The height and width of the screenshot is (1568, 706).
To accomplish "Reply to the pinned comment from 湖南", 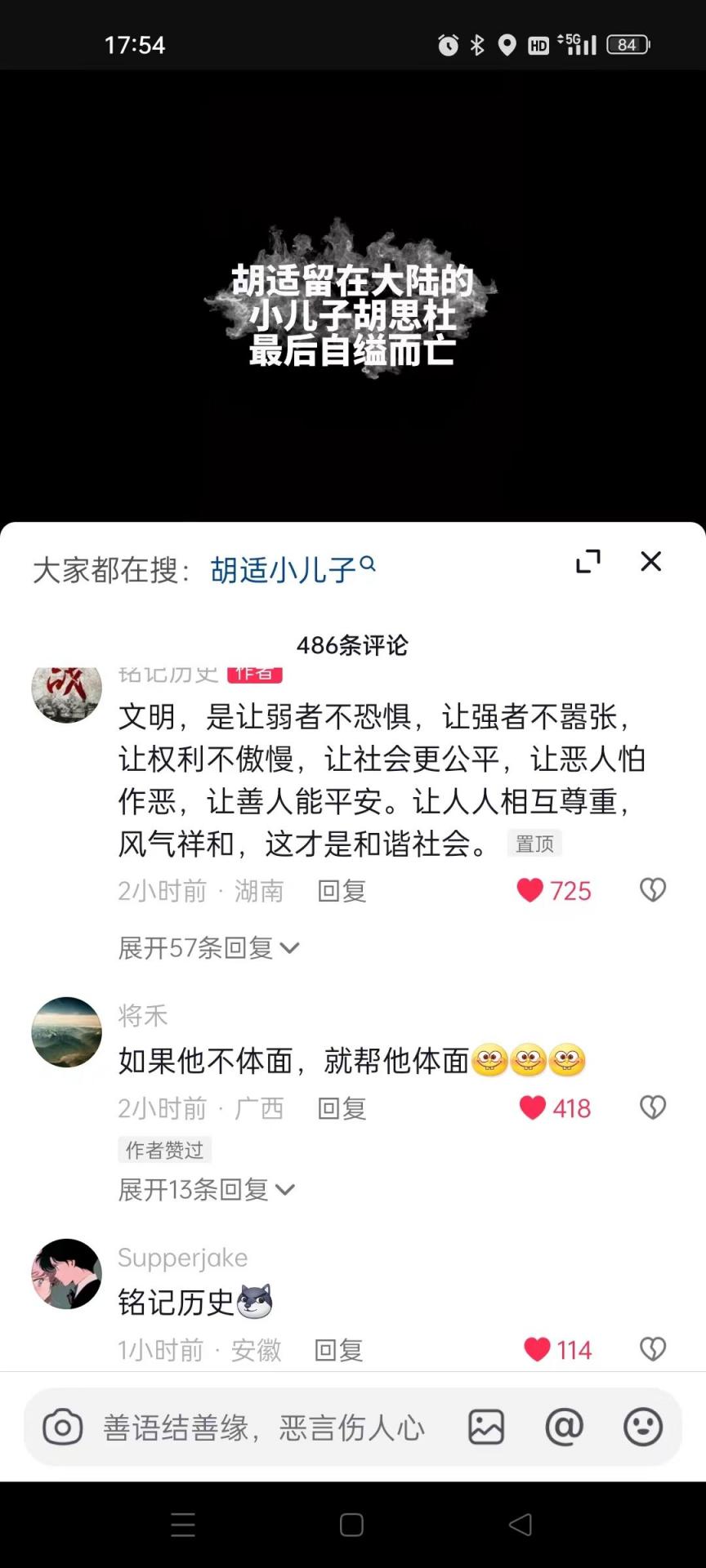I will 342,891.
